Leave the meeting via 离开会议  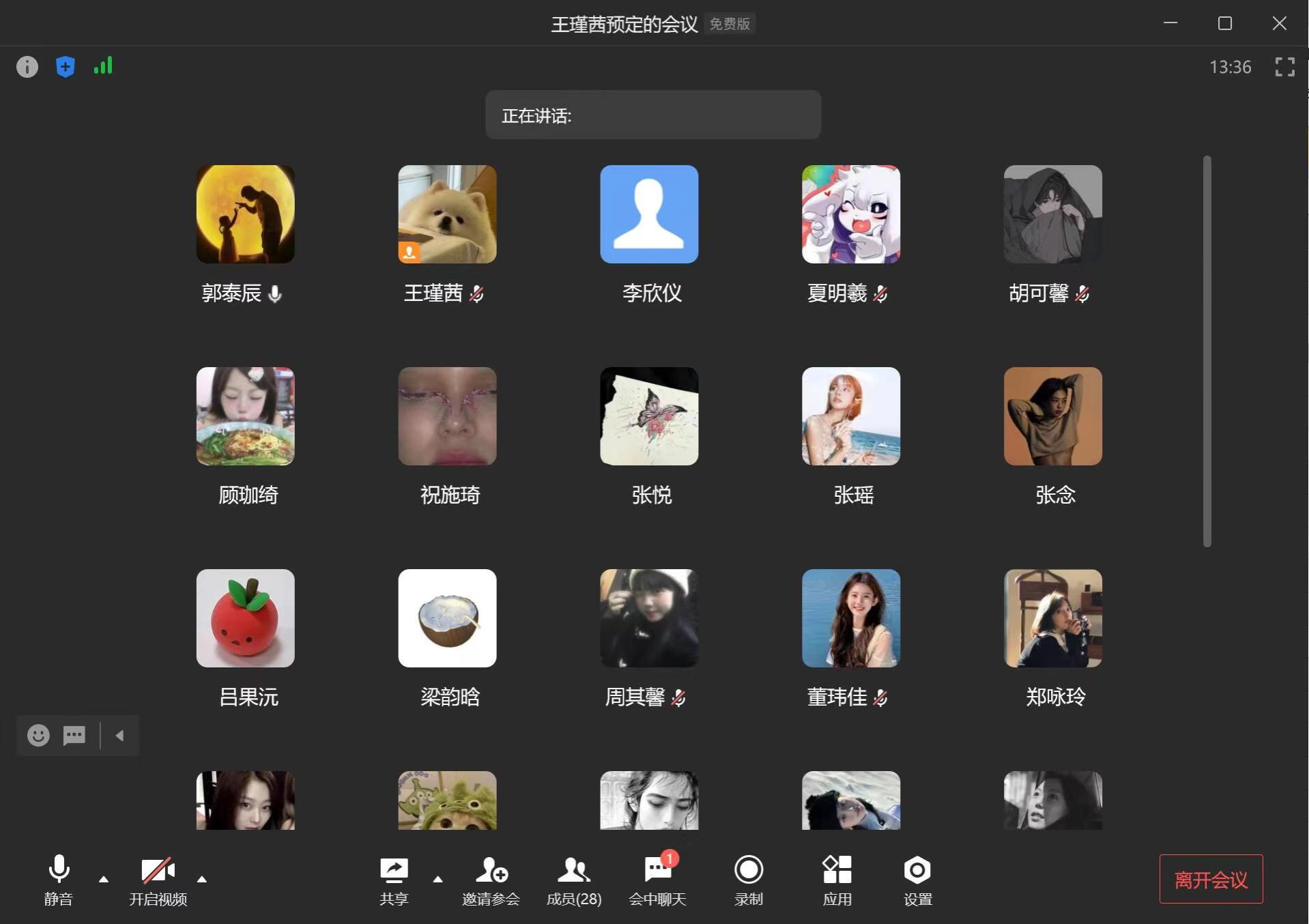1211,879
